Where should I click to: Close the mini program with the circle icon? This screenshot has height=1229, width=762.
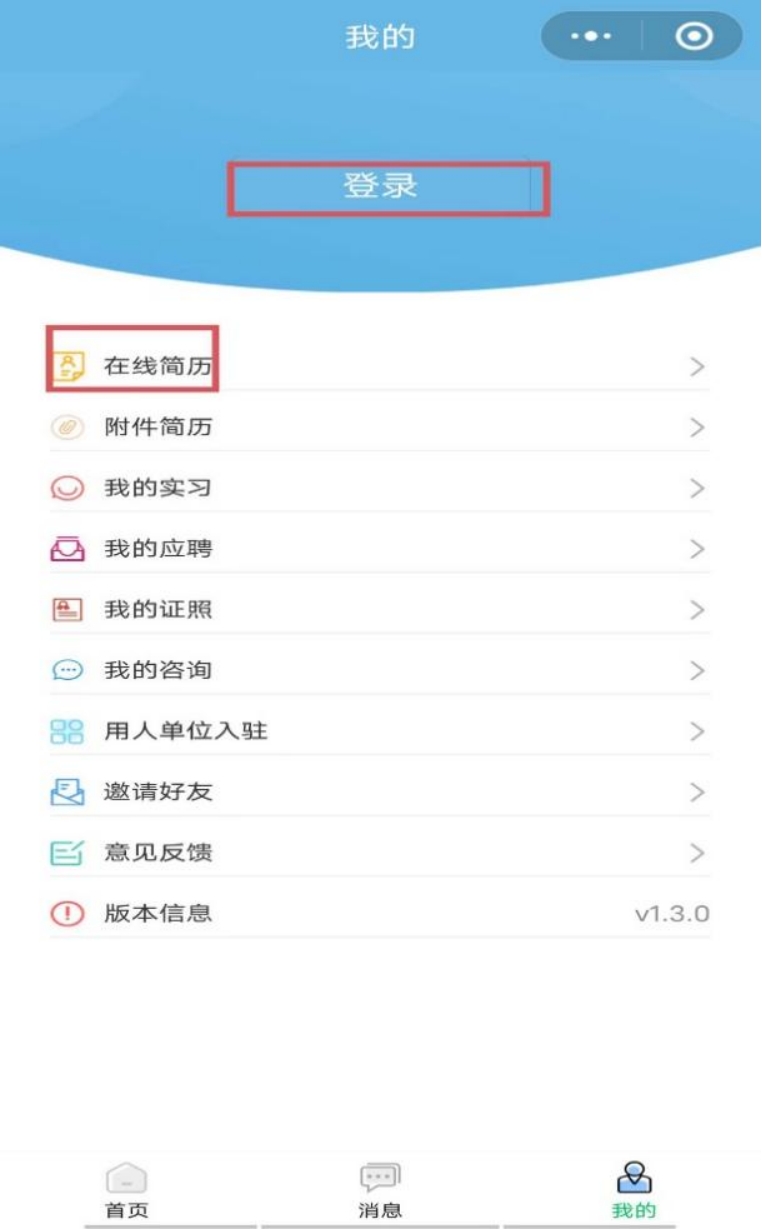pyautogui.click(x=694, y=37)
